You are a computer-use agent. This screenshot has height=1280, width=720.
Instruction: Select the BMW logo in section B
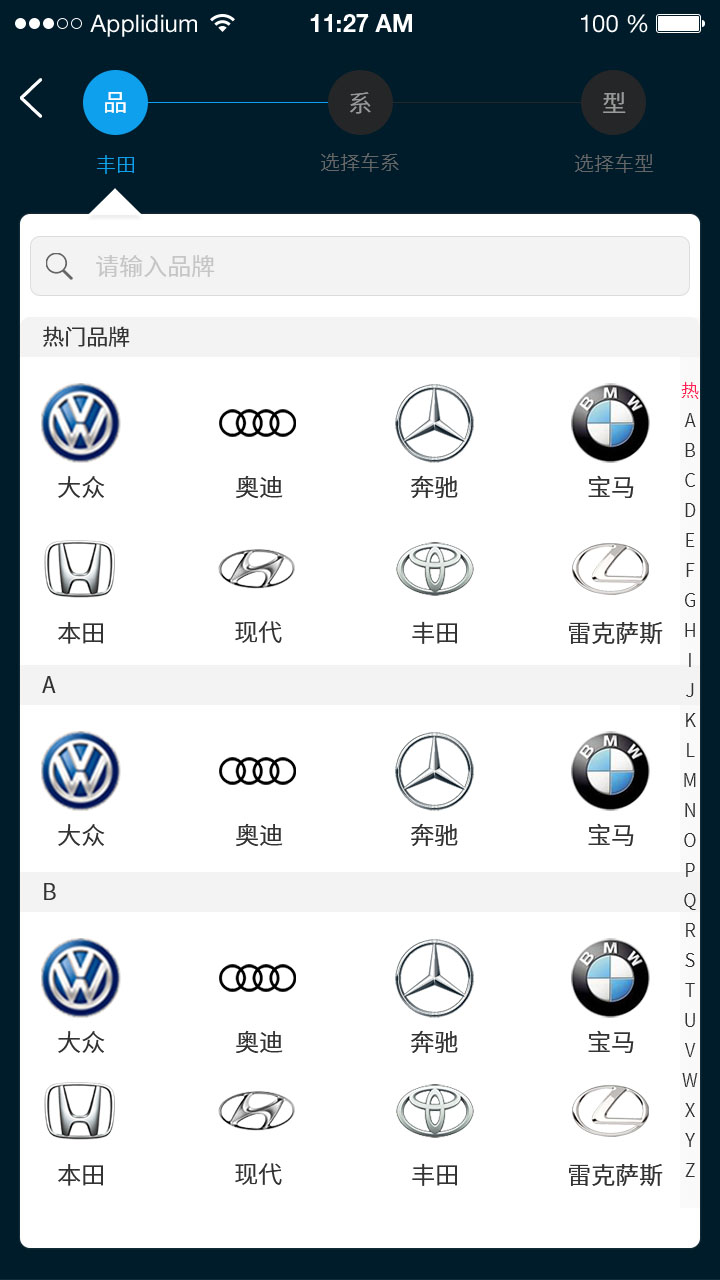(610, 977)
